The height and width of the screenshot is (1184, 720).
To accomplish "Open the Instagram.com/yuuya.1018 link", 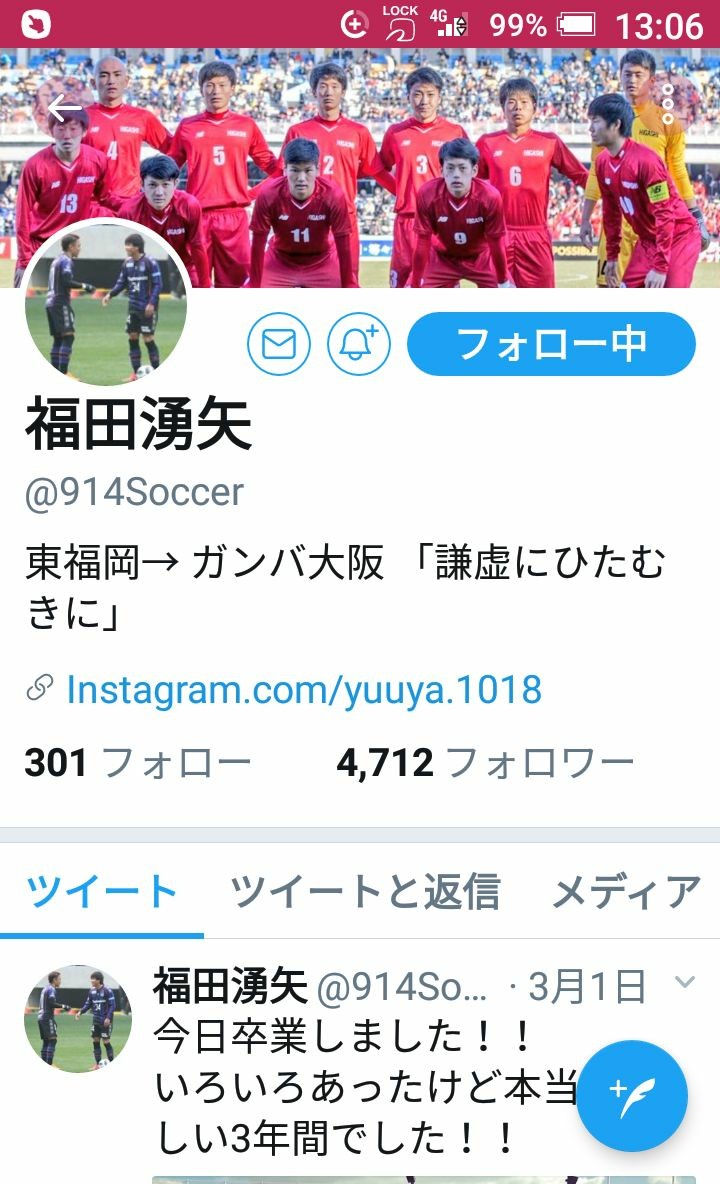I will (x=303, y=689).
